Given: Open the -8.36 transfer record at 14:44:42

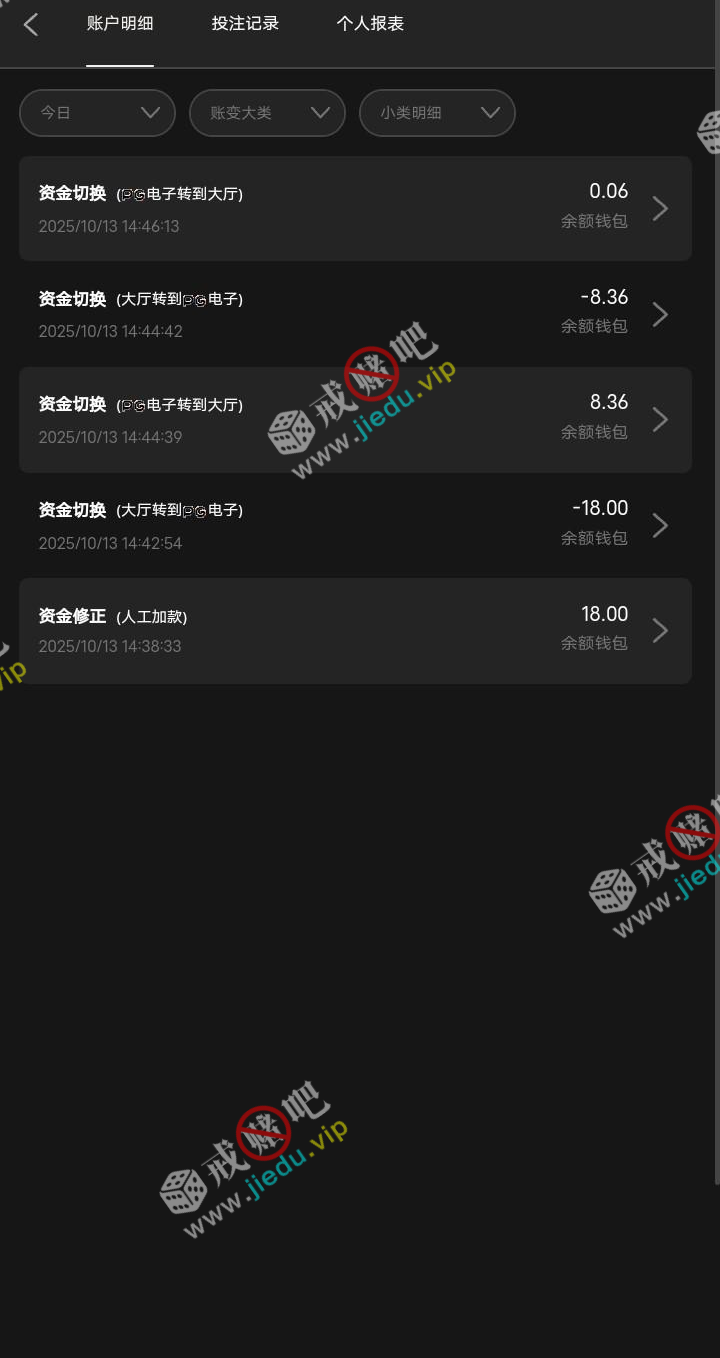Looking at the screenshot, I should click(x=355, y=314).
